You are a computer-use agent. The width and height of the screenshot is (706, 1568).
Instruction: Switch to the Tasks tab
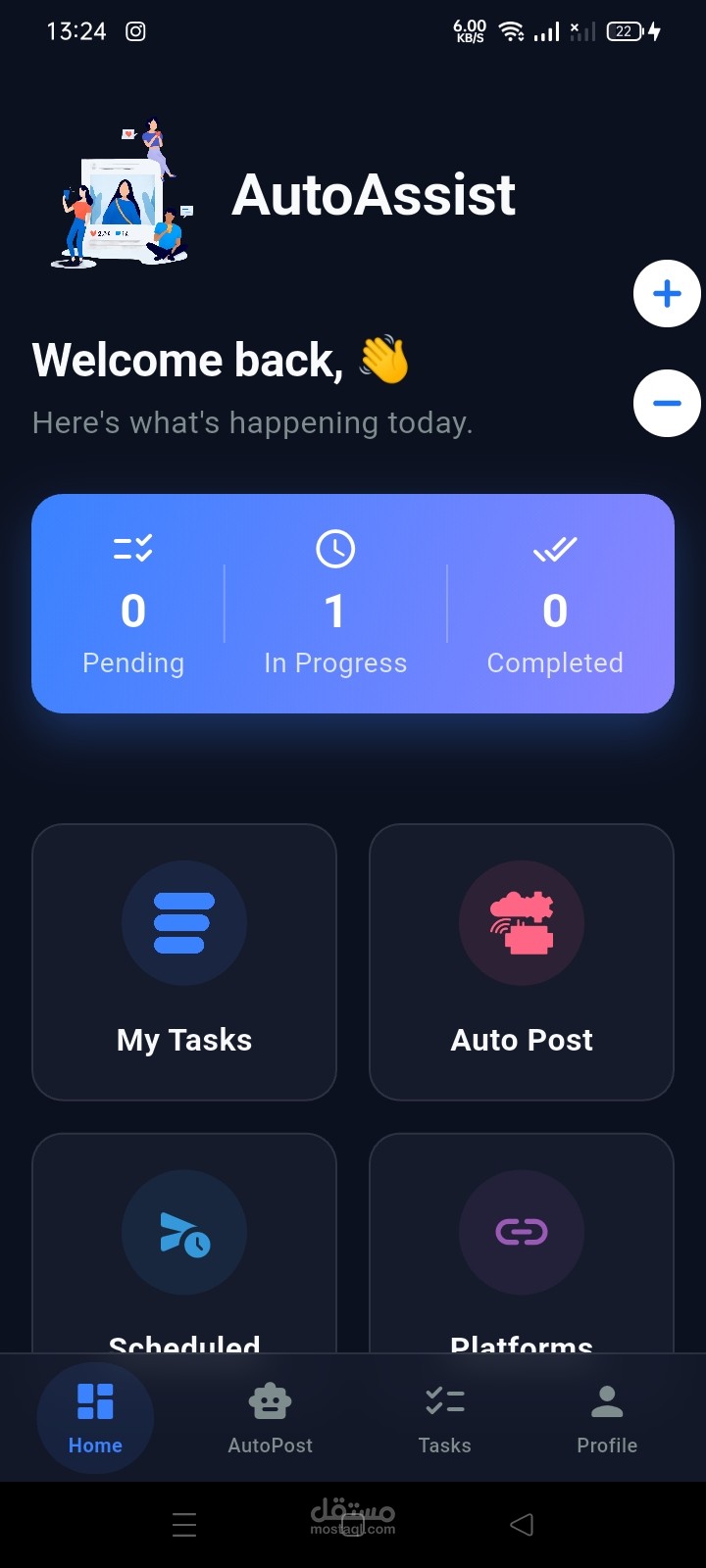[x=444, y=1418]
